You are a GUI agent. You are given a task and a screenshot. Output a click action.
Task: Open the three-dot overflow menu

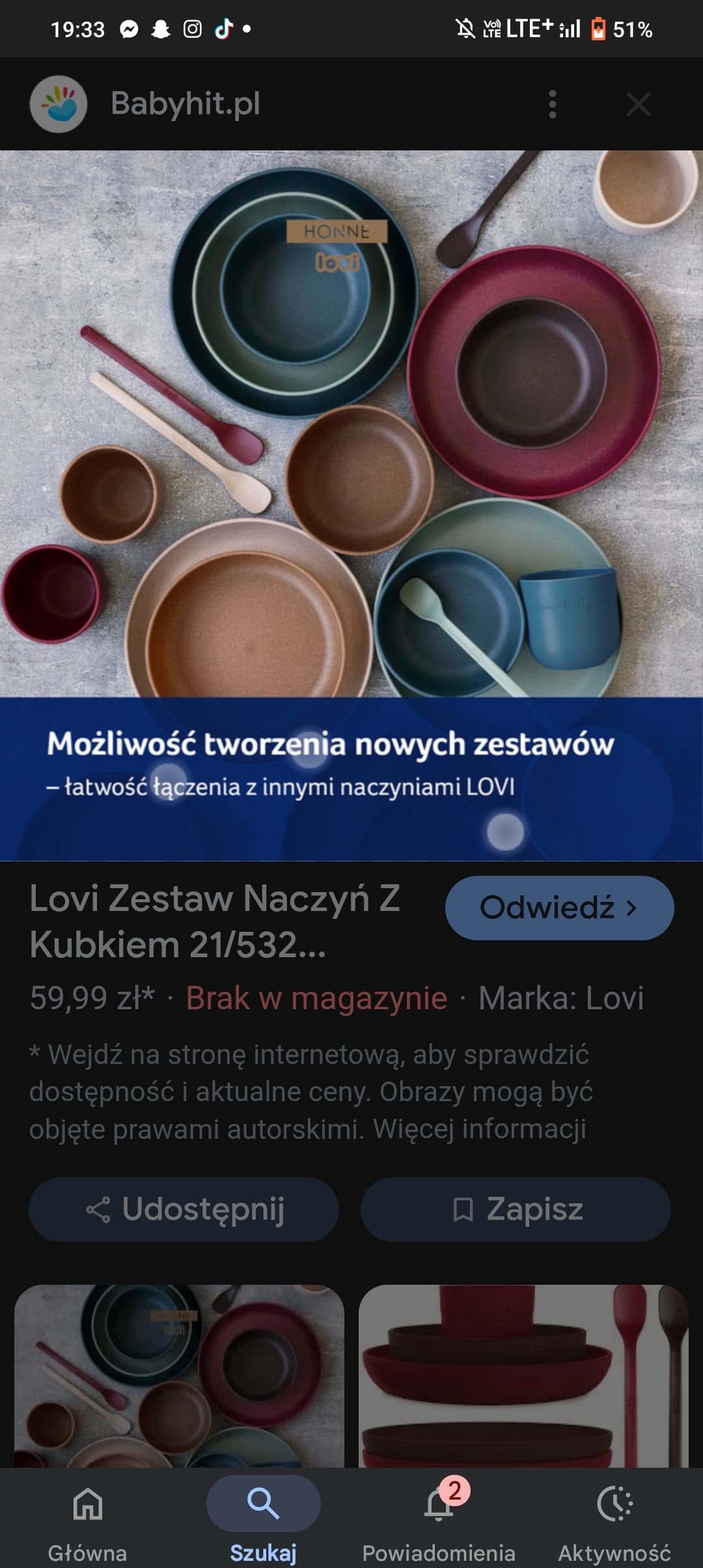552,104
